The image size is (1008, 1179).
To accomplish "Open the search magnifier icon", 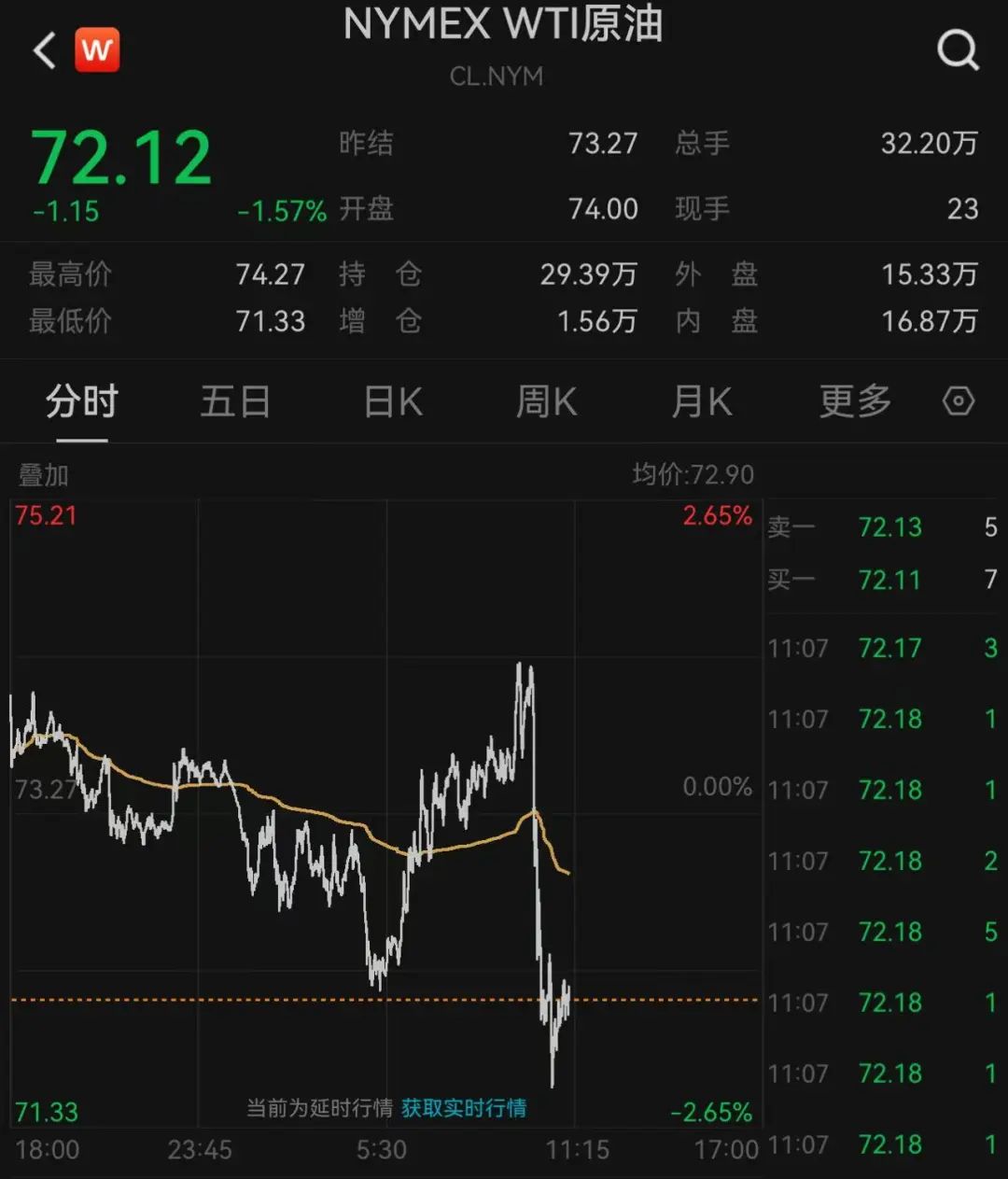I will tap(958, 50).
